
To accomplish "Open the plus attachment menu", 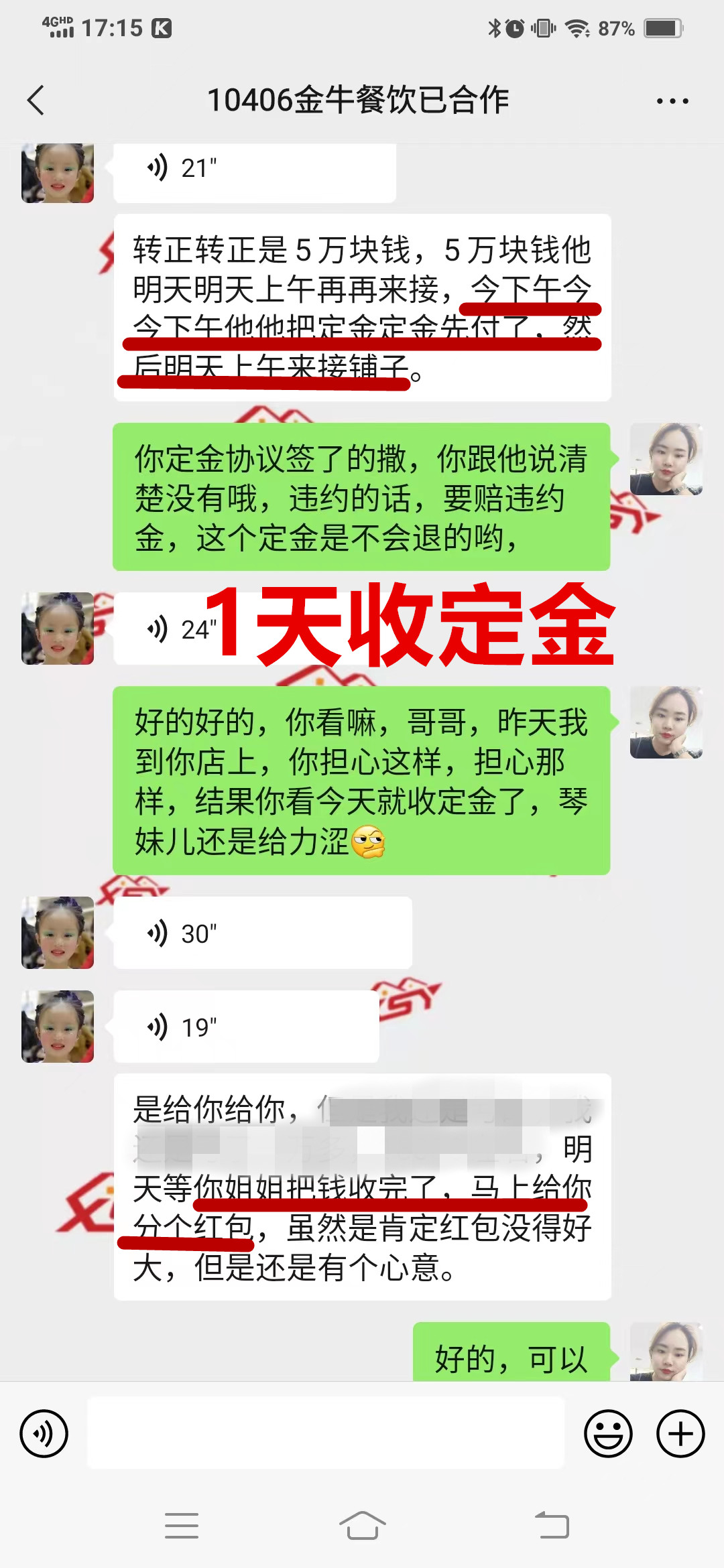I will click(680, 1433).
